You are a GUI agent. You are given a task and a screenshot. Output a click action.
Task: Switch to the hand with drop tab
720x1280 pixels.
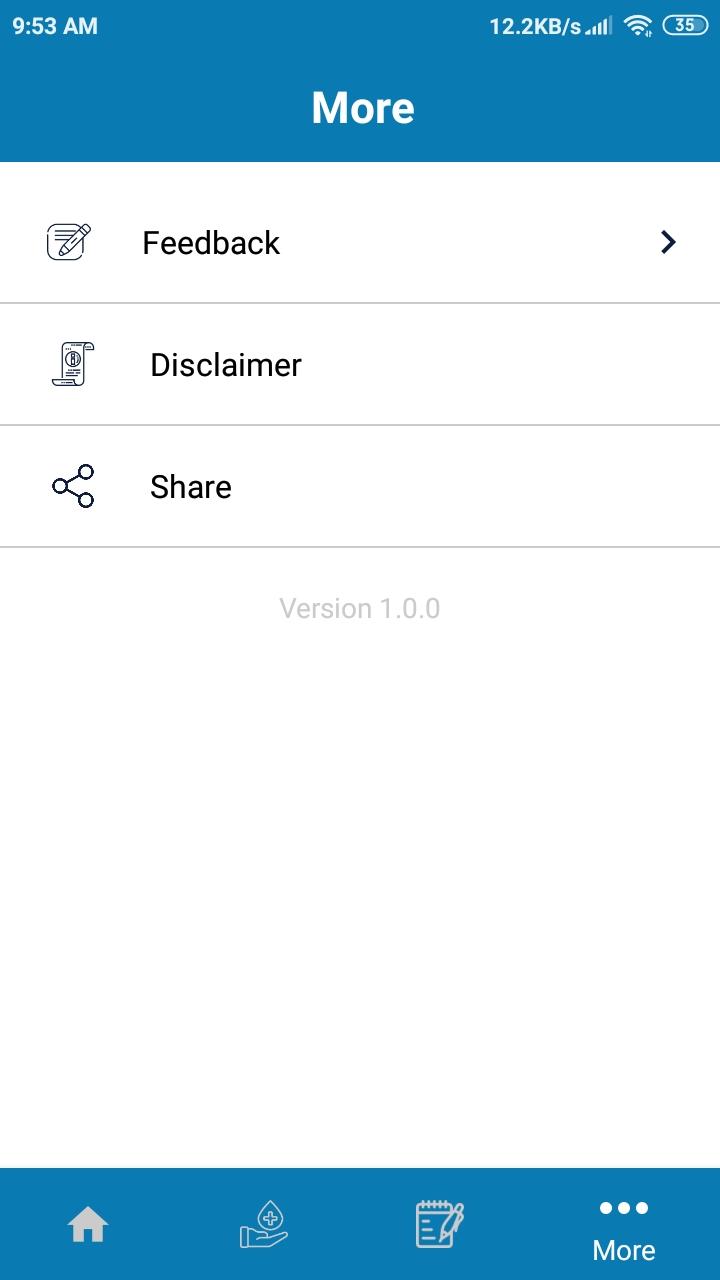[264, 1224]
